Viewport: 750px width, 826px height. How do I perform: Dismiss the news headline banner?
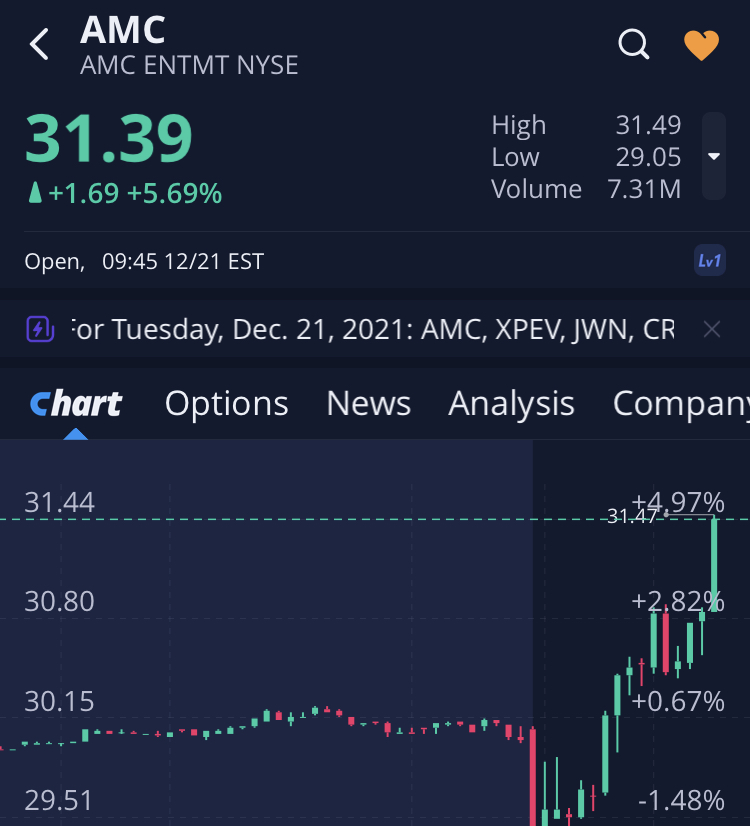(x=711, y=329)
